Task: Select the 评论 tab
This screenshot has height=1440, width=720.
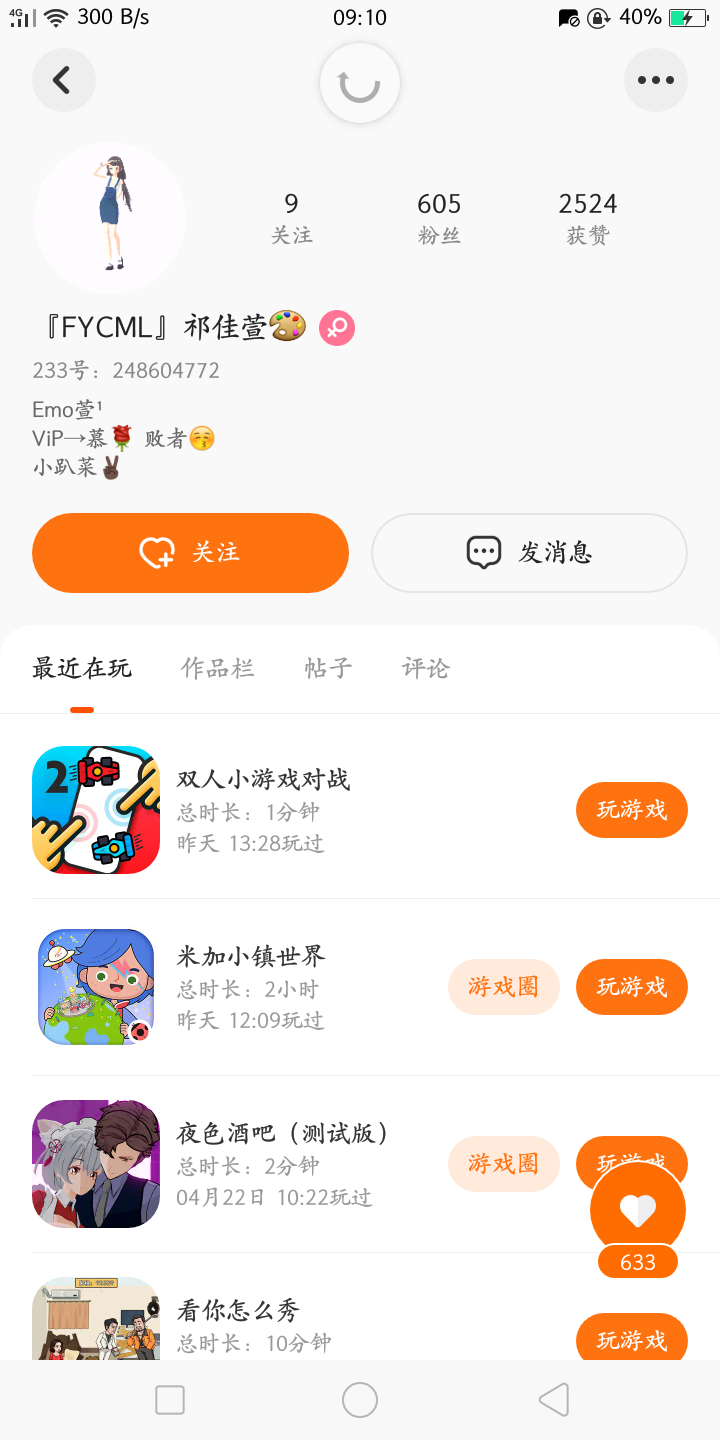Action: coord(426,668)
